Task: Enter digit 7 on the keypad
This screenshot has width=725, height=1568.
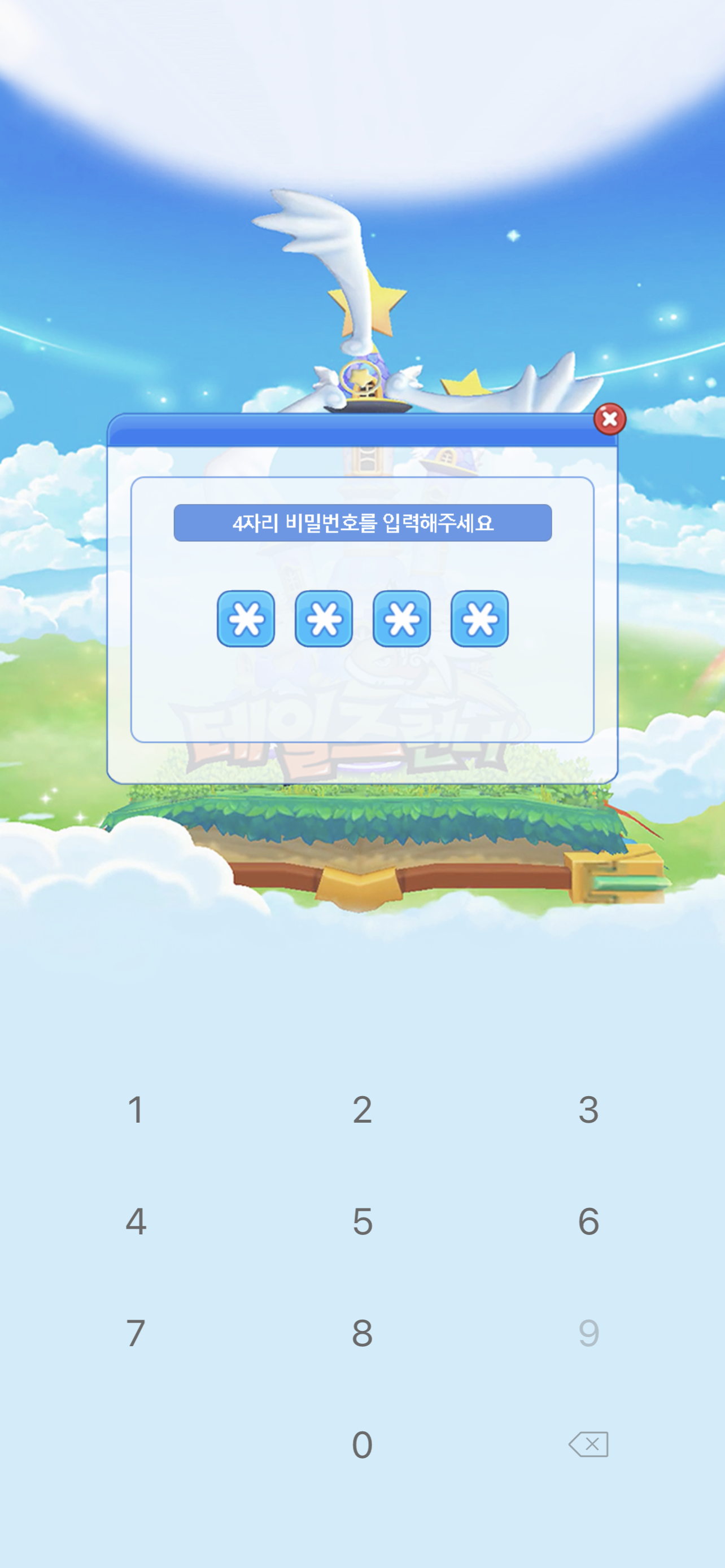Action: [x=136, y=1333]
